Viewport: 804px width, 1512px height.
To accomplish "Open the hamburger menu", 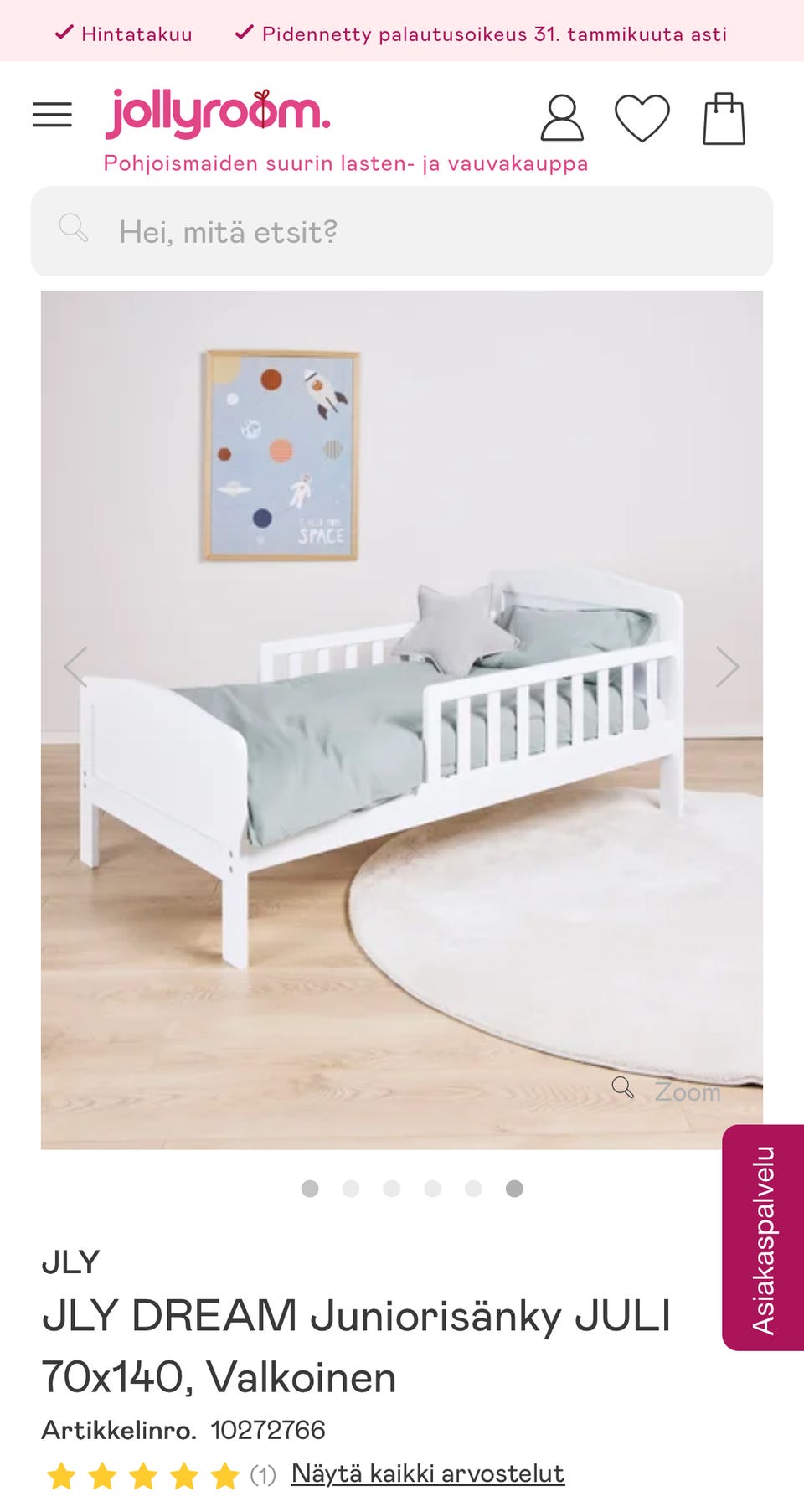I will tap(52, 115).
